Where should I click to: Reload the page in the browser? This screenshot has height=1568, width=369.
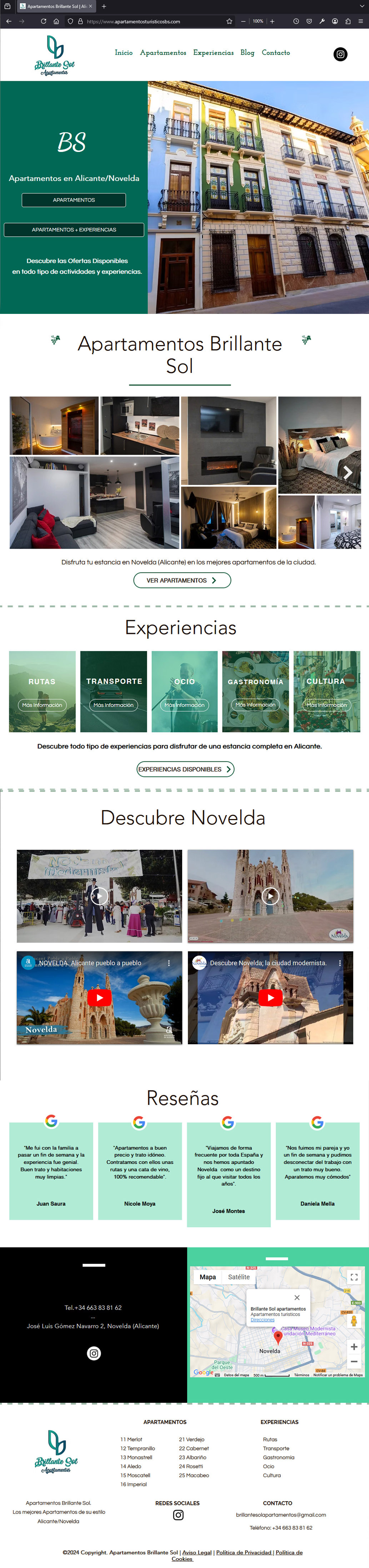coord(43,21)
